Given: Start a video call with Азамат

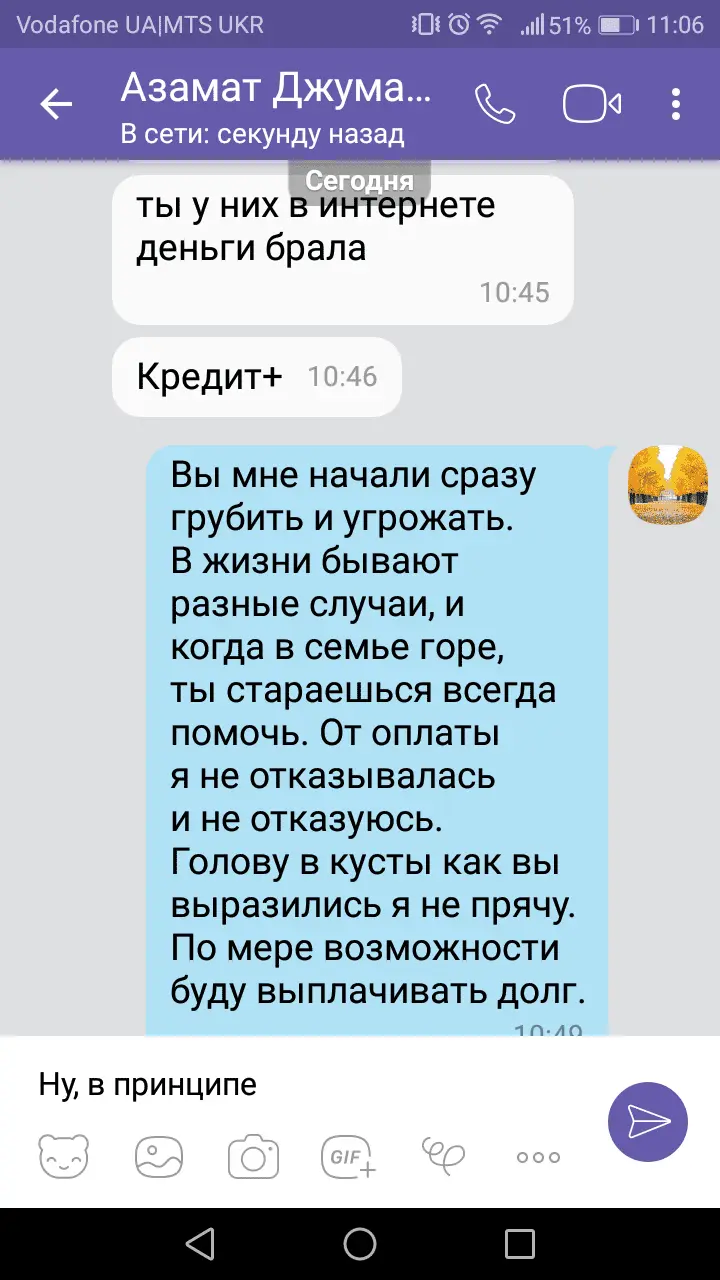Looking at the screenshot, I should (x=591, y=104).
